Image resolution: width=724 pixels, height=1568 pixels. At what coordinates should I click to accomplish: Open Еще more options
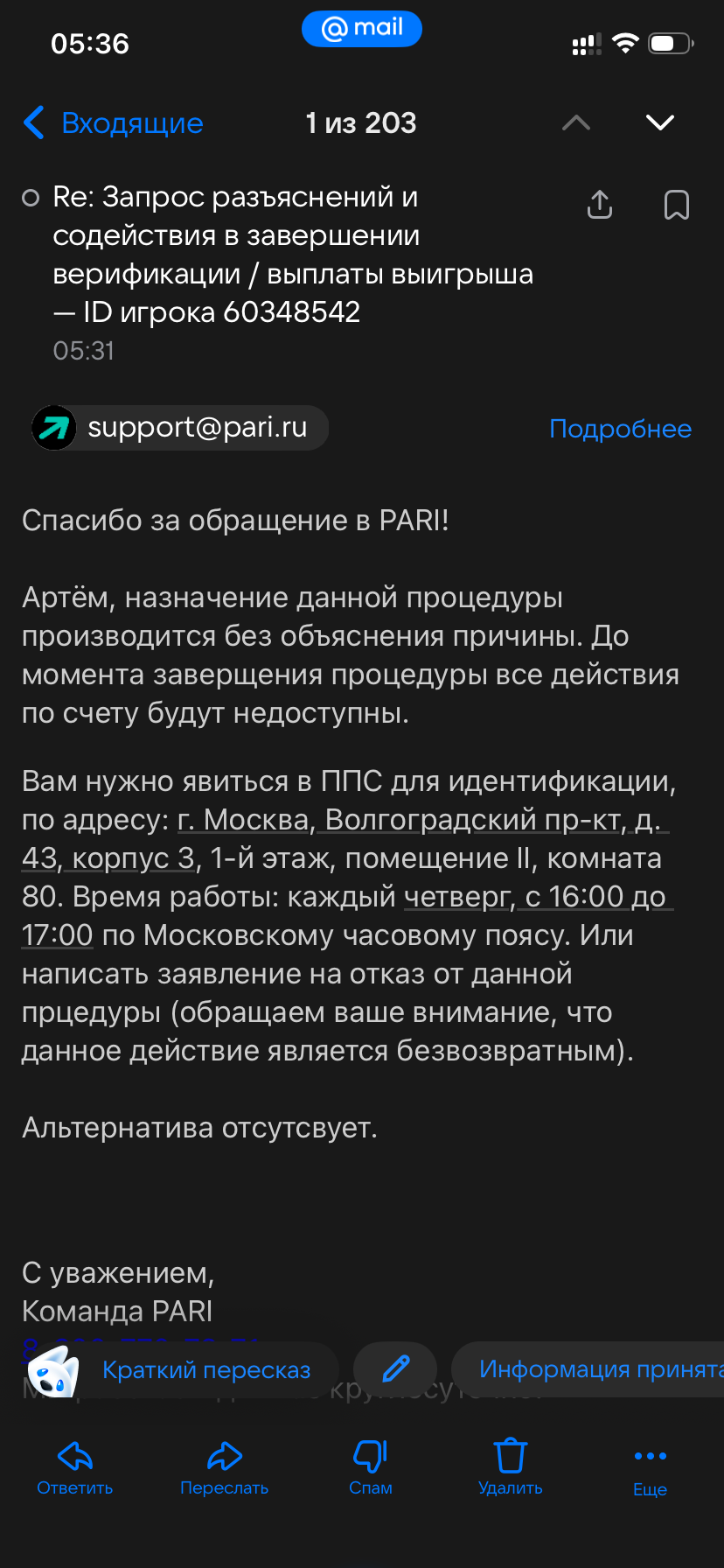(x=650, y=1466)
